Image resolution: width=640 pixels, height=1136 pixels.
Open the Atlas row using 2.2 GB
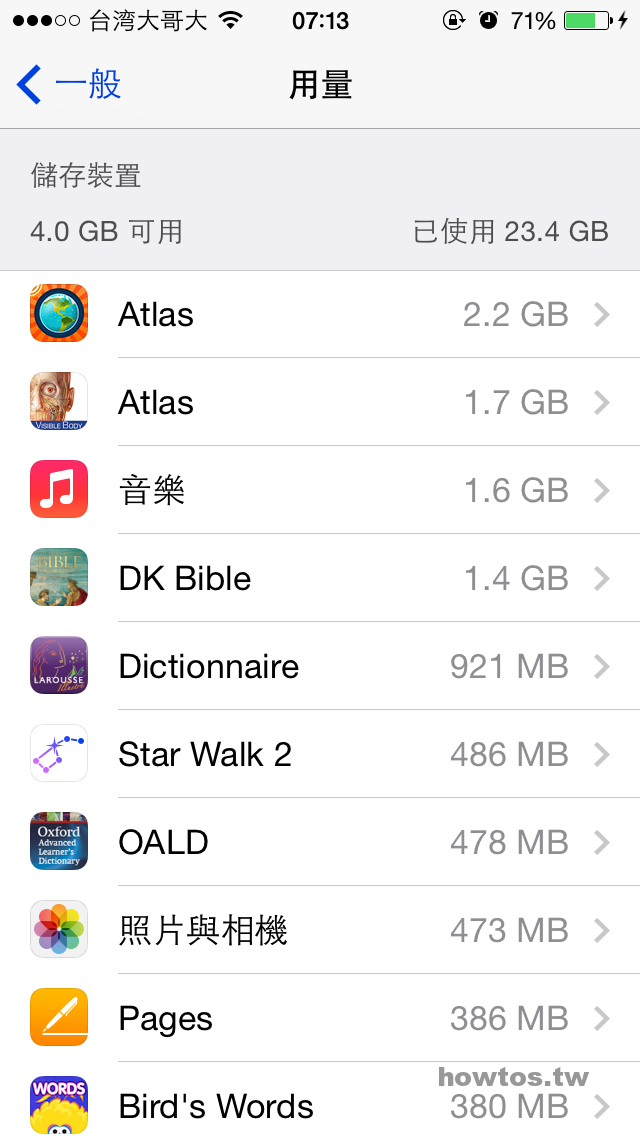[x=320, y=315]
